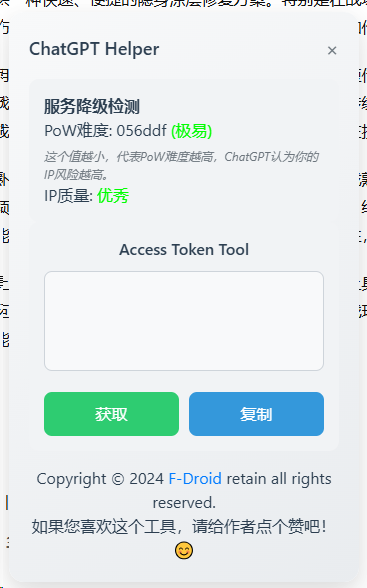
Task: Copy the token with 复制 button
Action: tap(256, 414)
